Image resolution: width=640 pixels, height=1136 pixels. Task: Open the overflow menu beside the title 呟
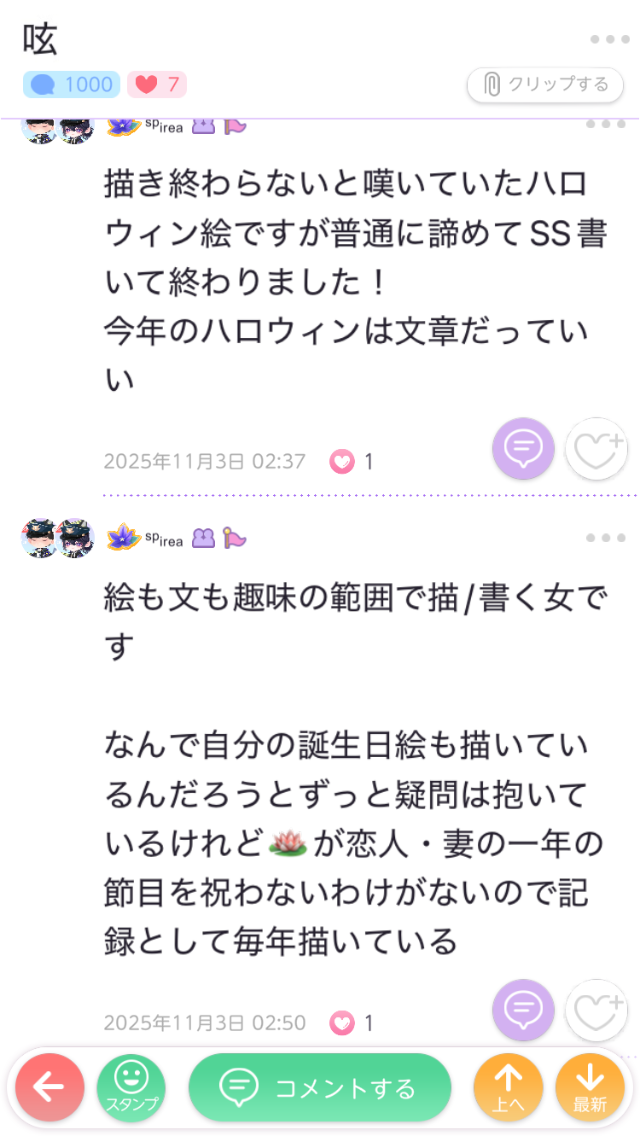point(609,40)
